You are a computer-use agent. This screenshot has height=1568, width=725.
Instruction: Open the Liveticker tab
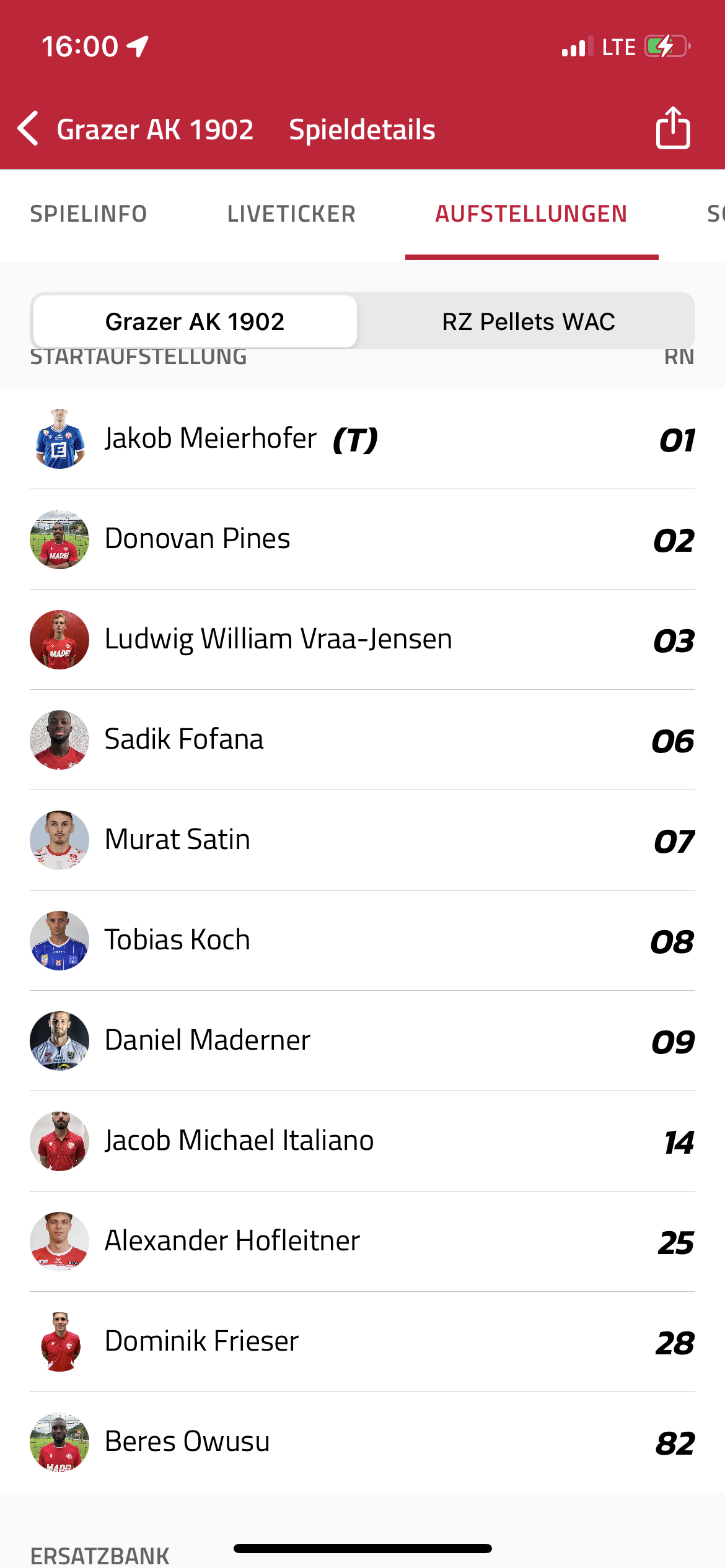tap(291, 214)
